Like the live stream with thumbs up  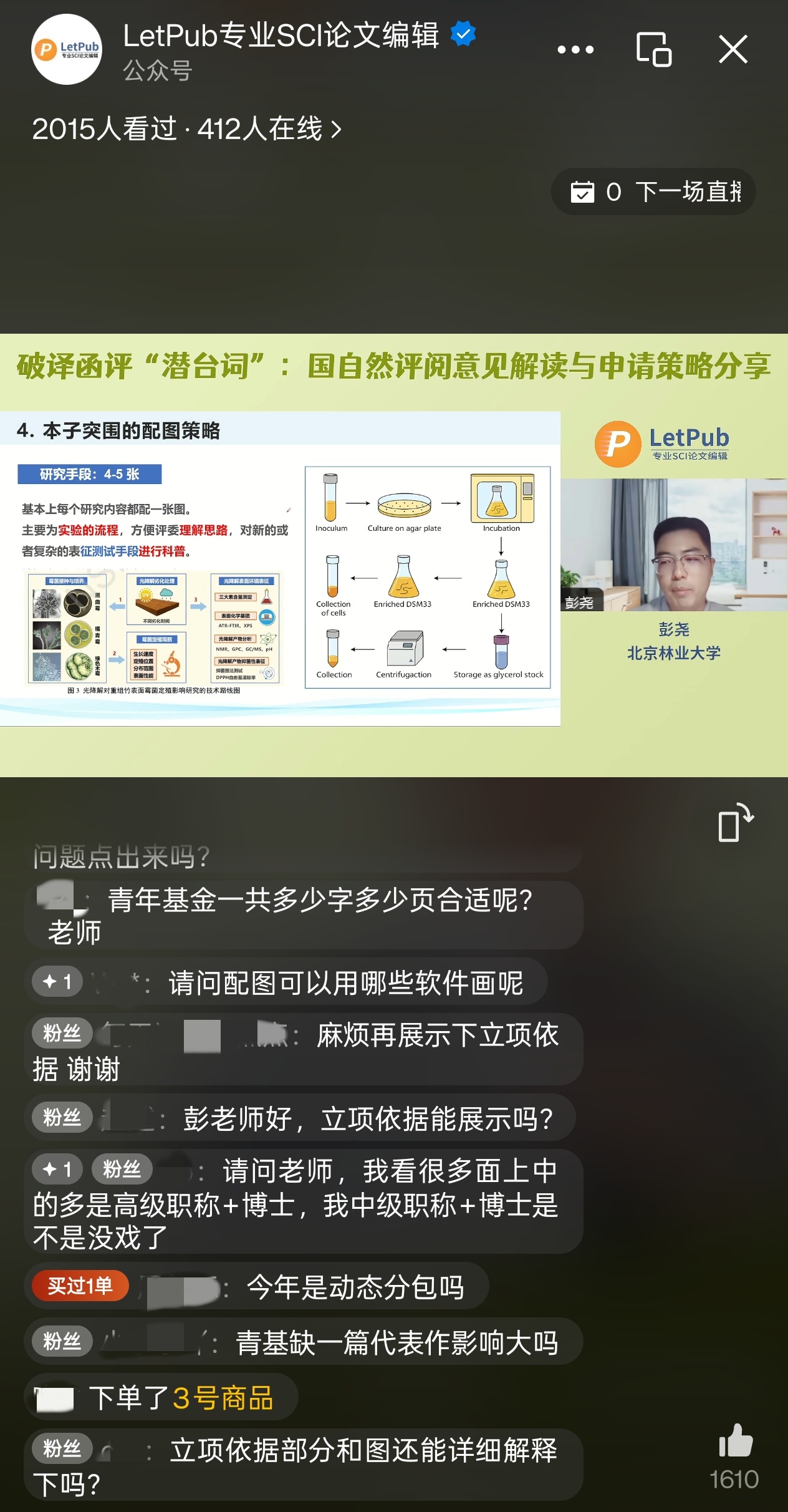point(736,1441)
